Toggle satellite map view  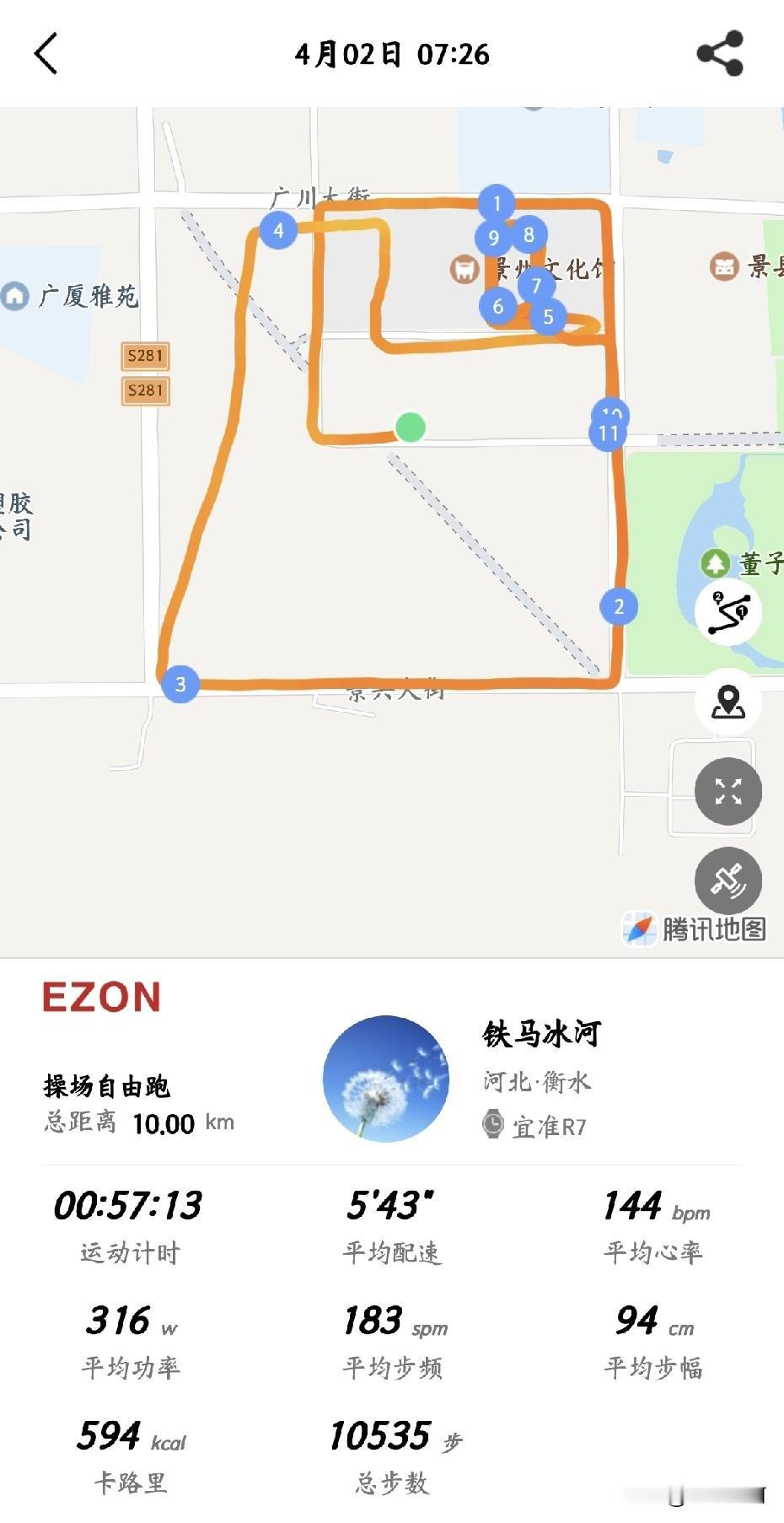728,880
